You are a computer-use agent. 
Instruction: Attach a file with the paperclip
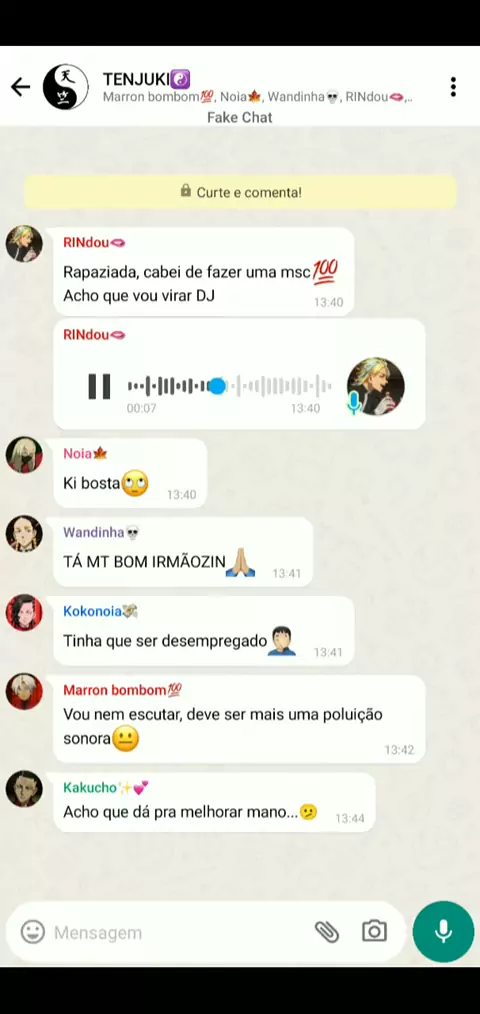[327, 932]
